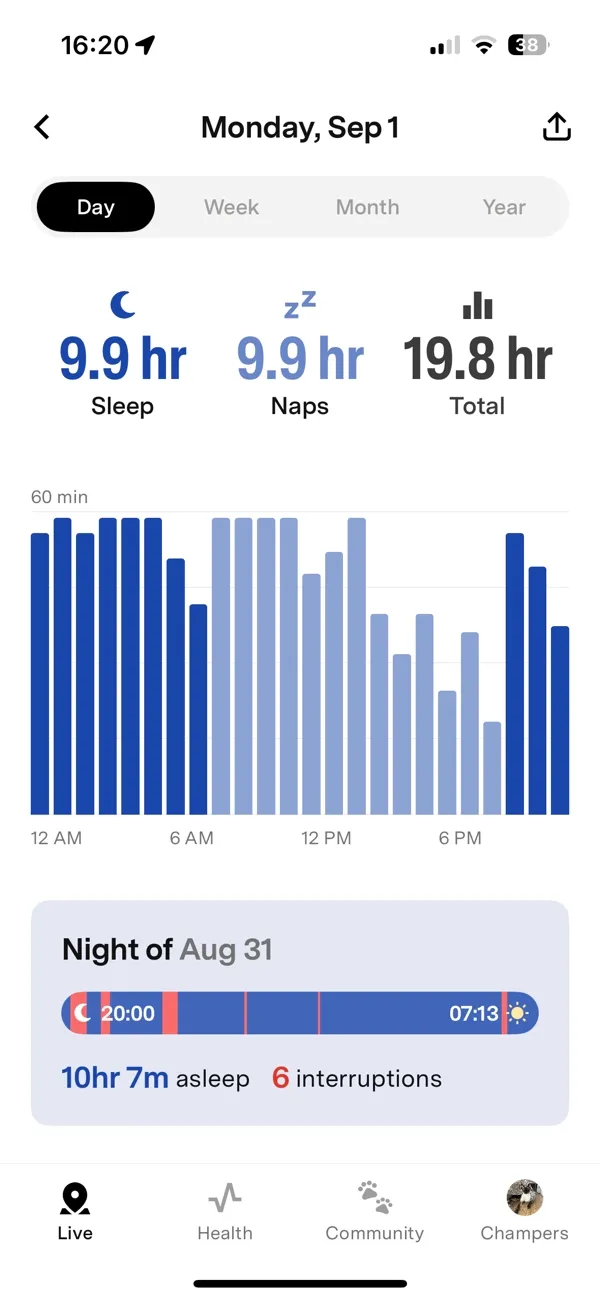Switch to the Week view
Viewport: 600px width, 1300px height.
pyautogui.click(x=231, y=207)
